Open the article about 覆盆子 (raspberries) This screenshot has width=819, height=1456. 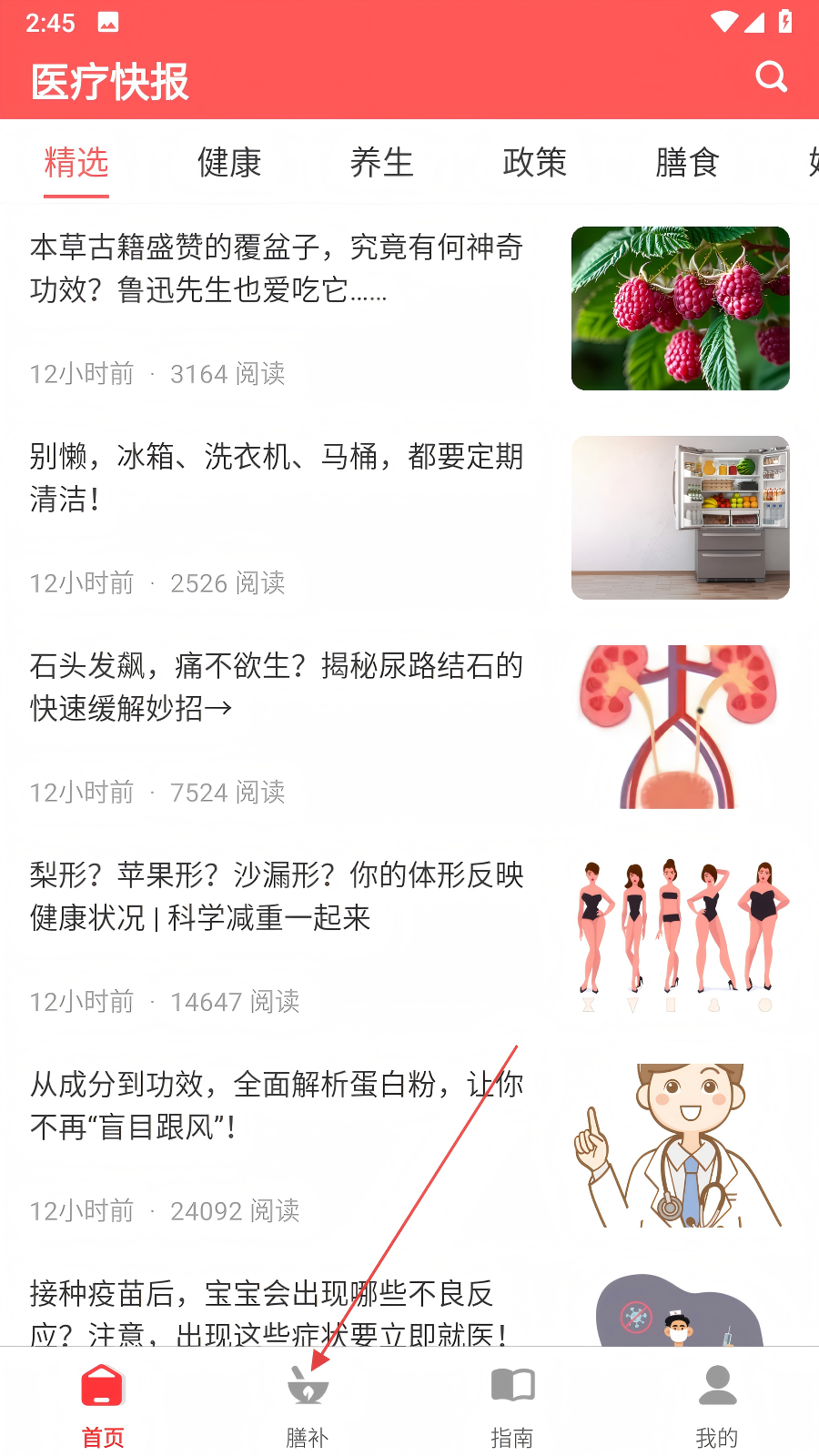point(277,269)
